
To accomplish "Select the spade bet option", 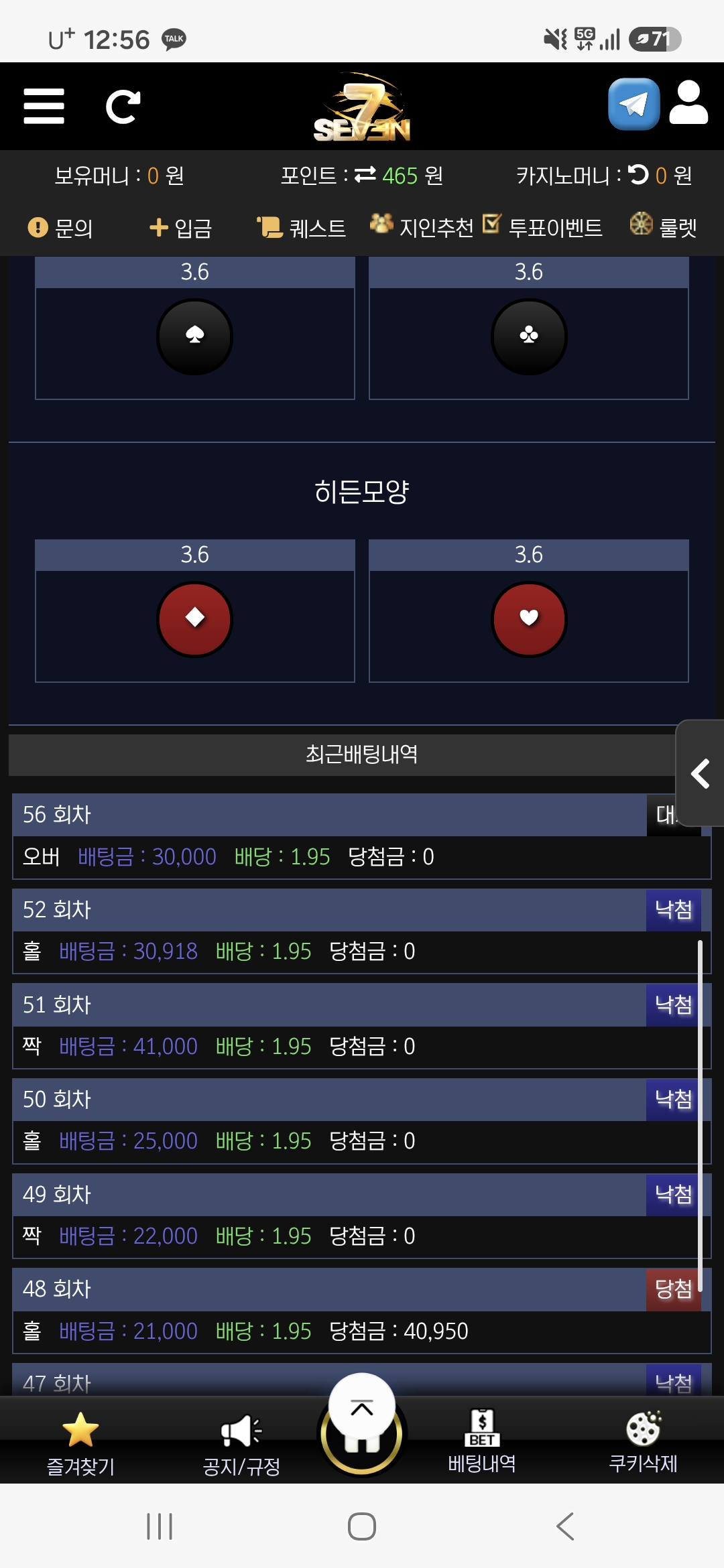I will 194,336.
